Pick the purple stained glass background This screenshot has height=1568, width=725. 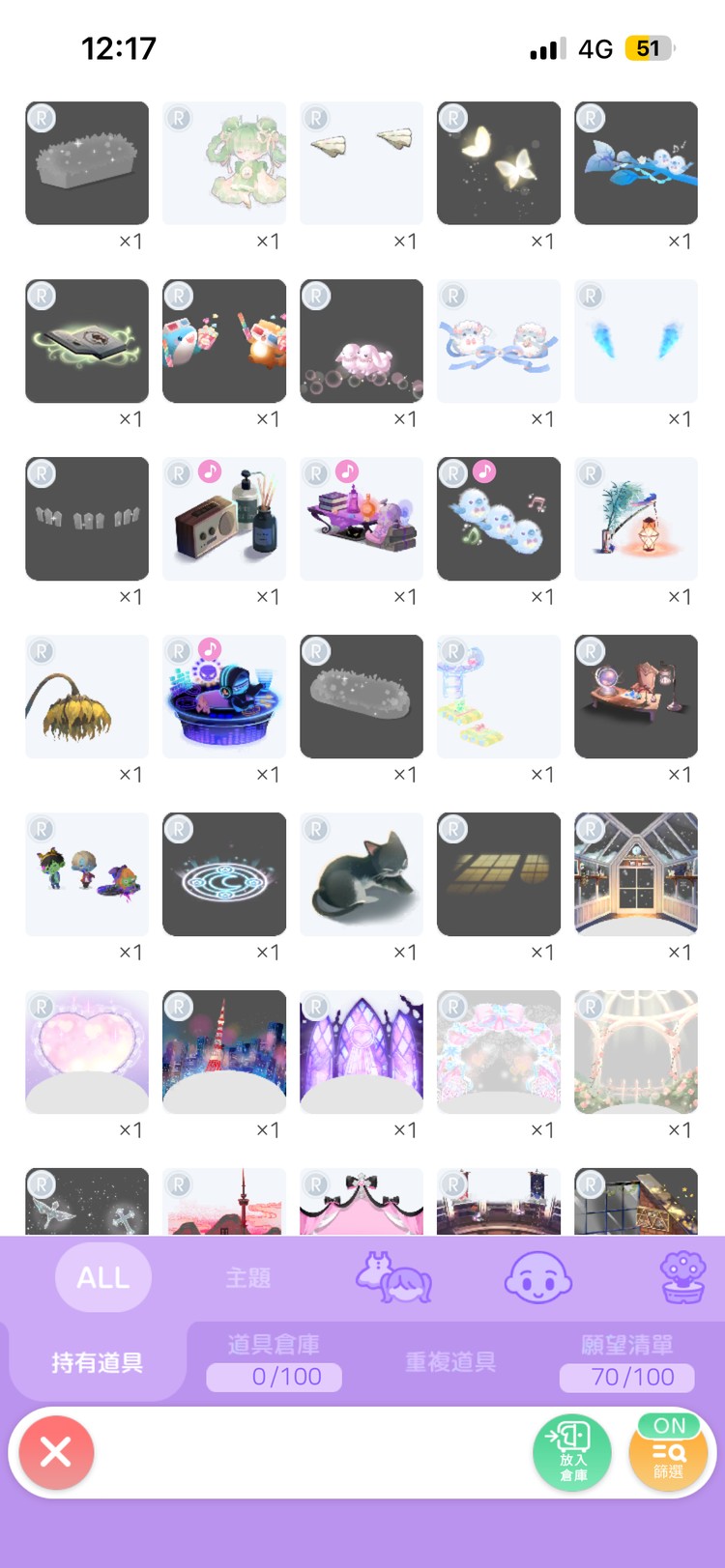point(362,1052)
